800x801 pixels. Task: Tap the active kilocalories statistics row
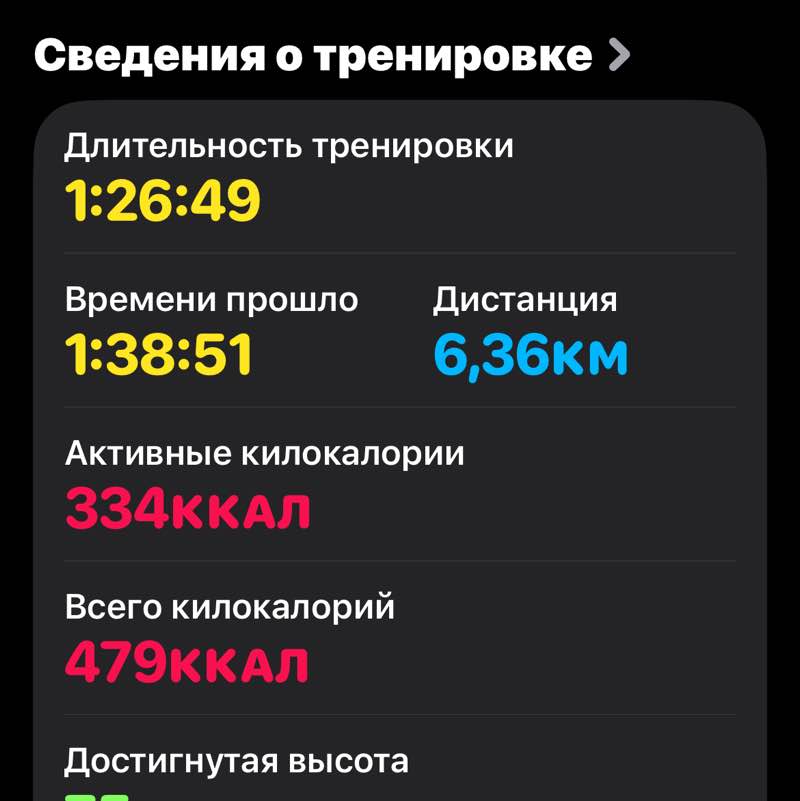400,483
